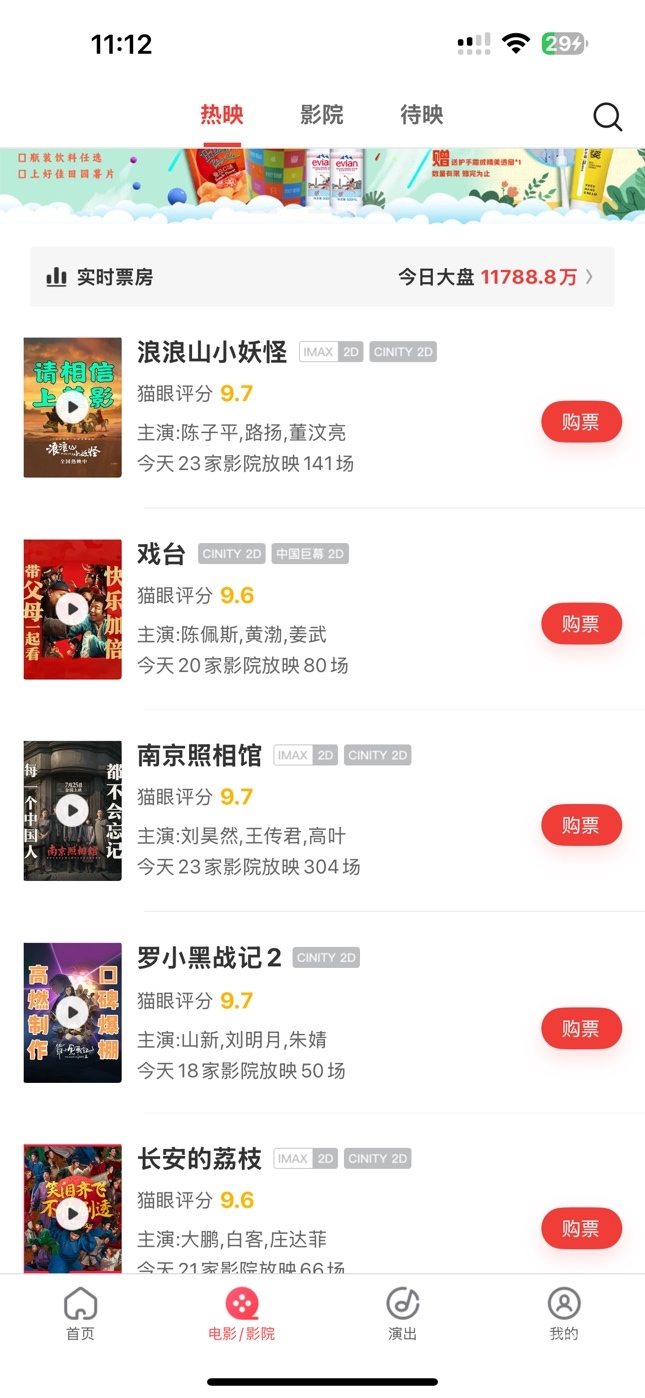
Task: Buy tickets for 长安的荔枝
Action: pos(582,1228)
